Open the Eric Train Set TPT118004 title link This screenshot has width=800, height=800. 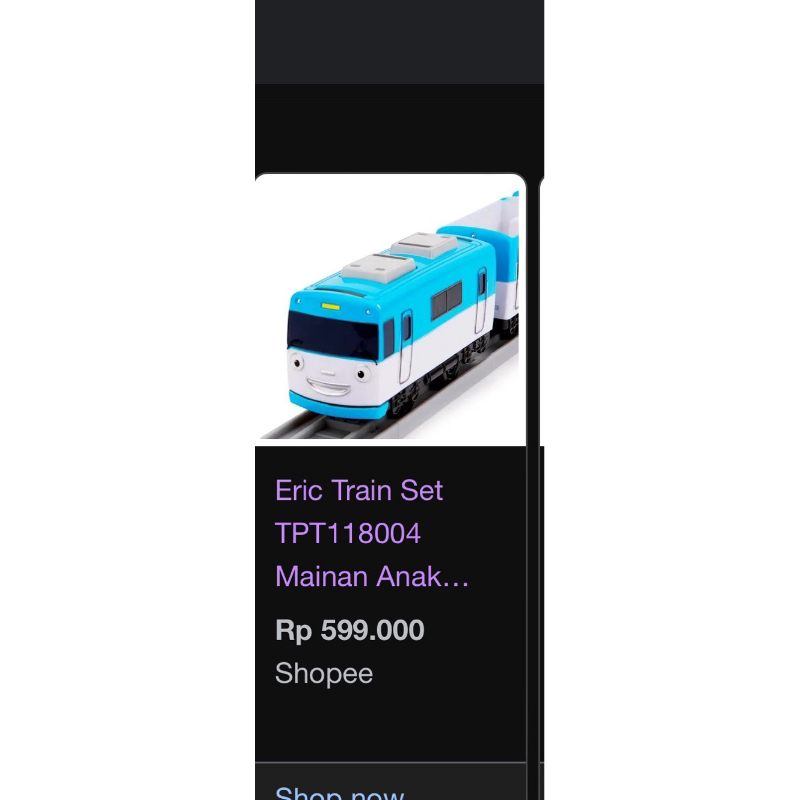coord(372,533)
